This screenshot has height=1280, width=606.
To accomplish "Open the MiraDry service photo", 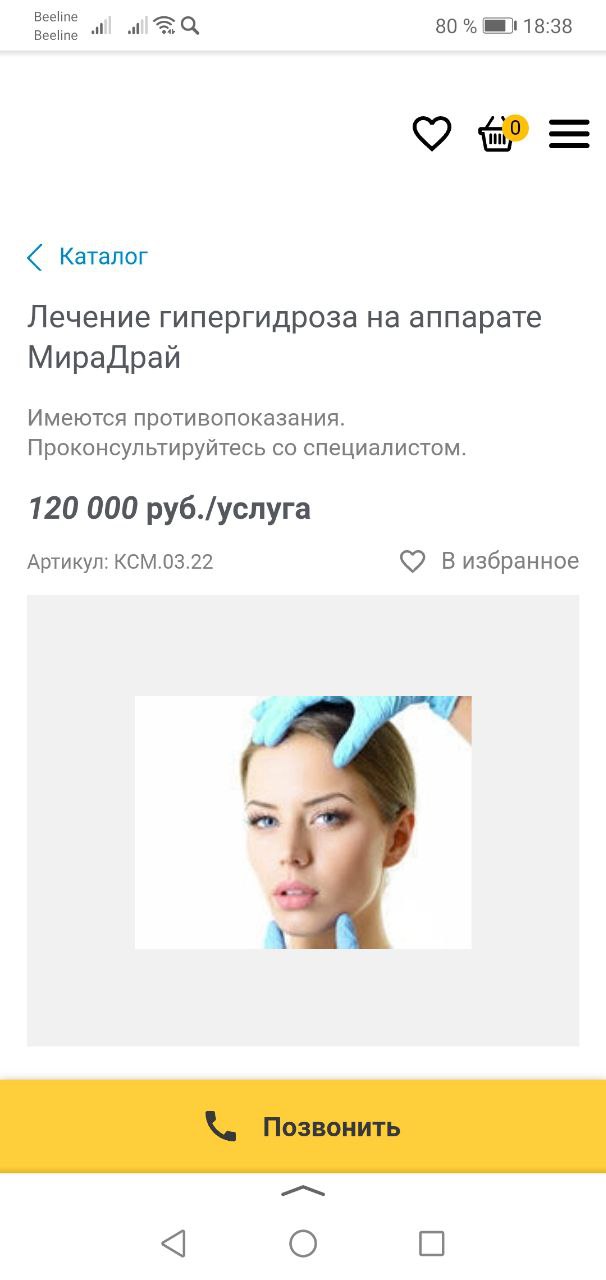I will [x=303, y=822].
